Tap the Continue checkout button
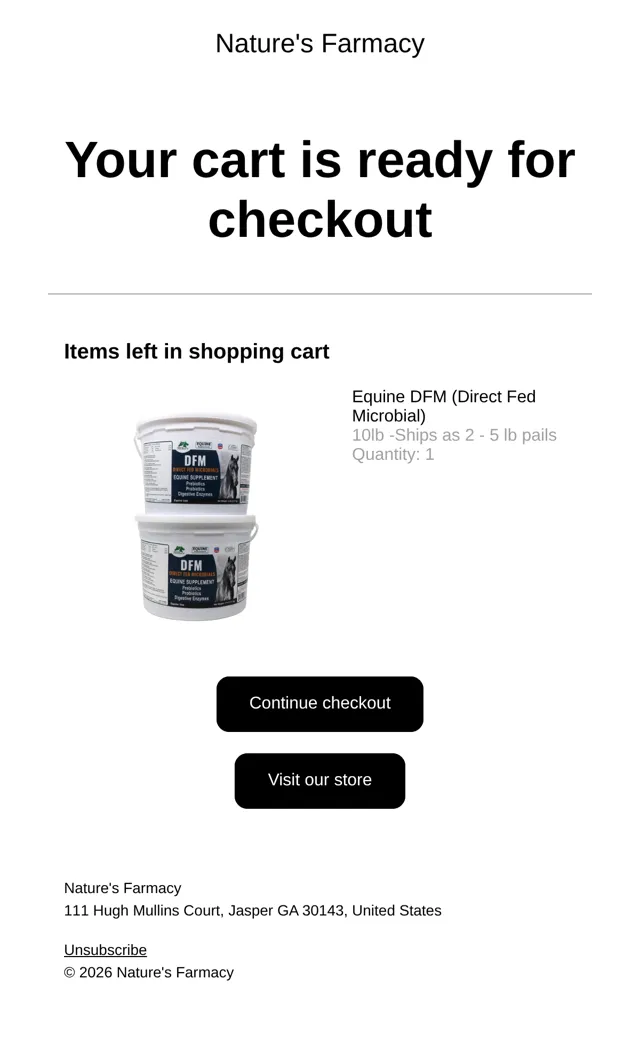640x1040 pixels. click(x=320, y=704)
